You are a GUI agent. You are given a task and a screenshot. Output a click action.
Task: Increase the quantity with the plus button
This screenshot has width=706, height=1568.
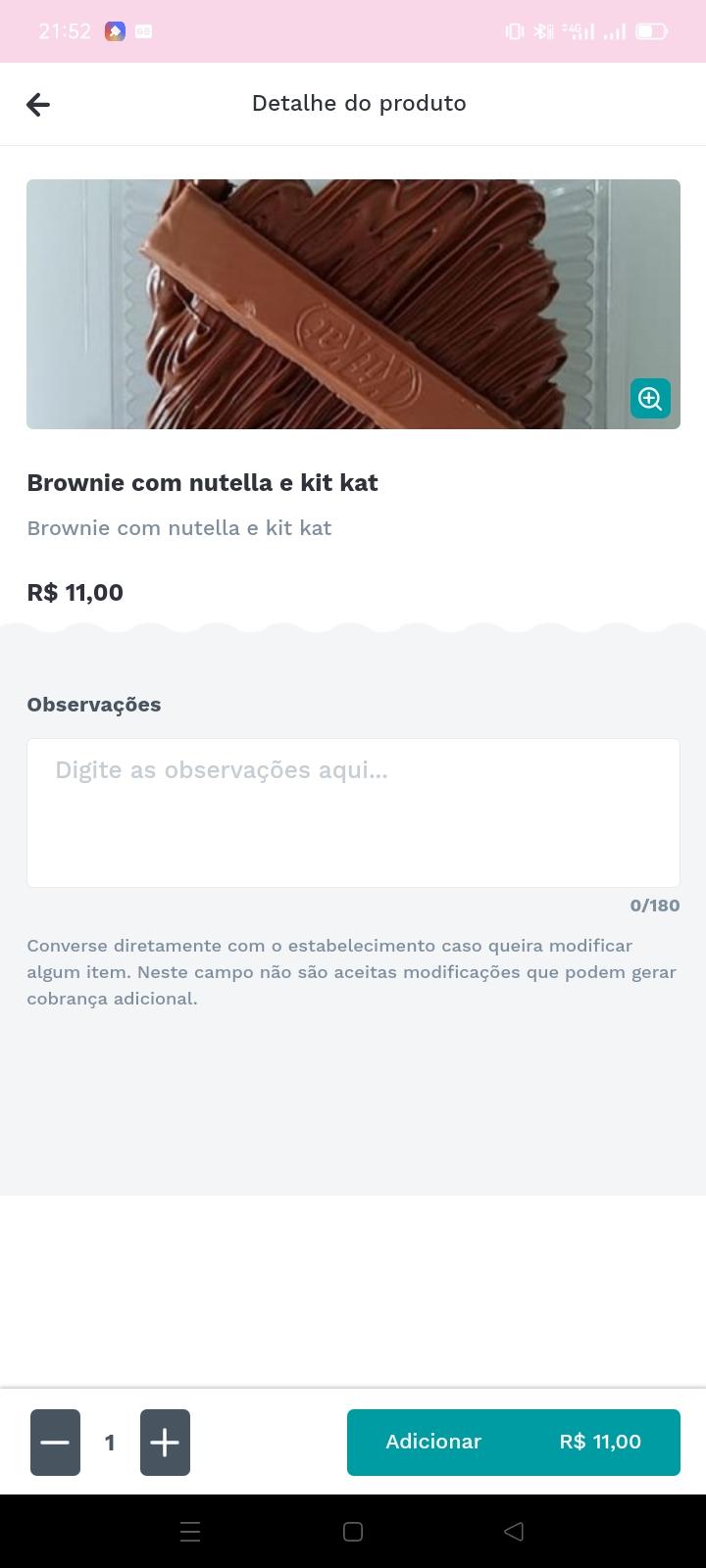pyautogui.click(x=165, y=1442)
